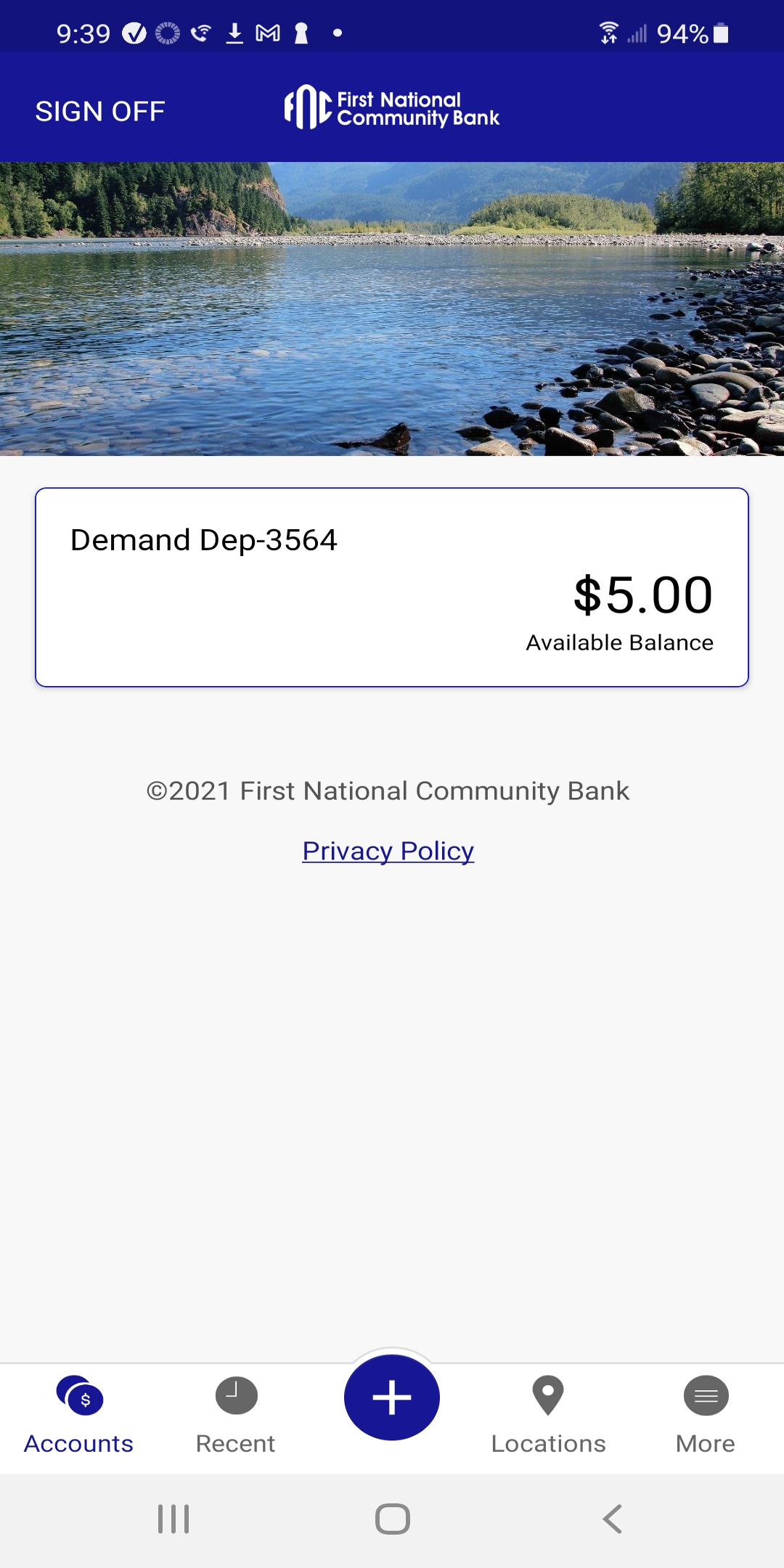The height and width of the screenshot is (1568, 784).
Task: Go back using the system back button
Action: (x=613, y=1519)
